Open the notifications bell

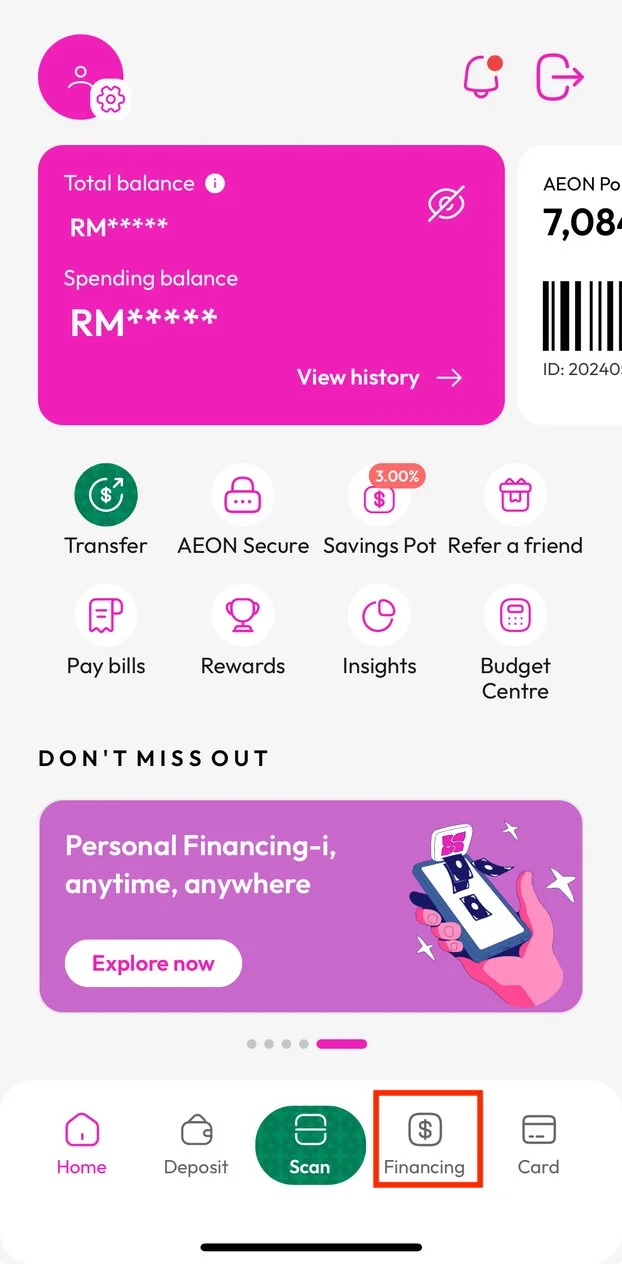point(481,76)
